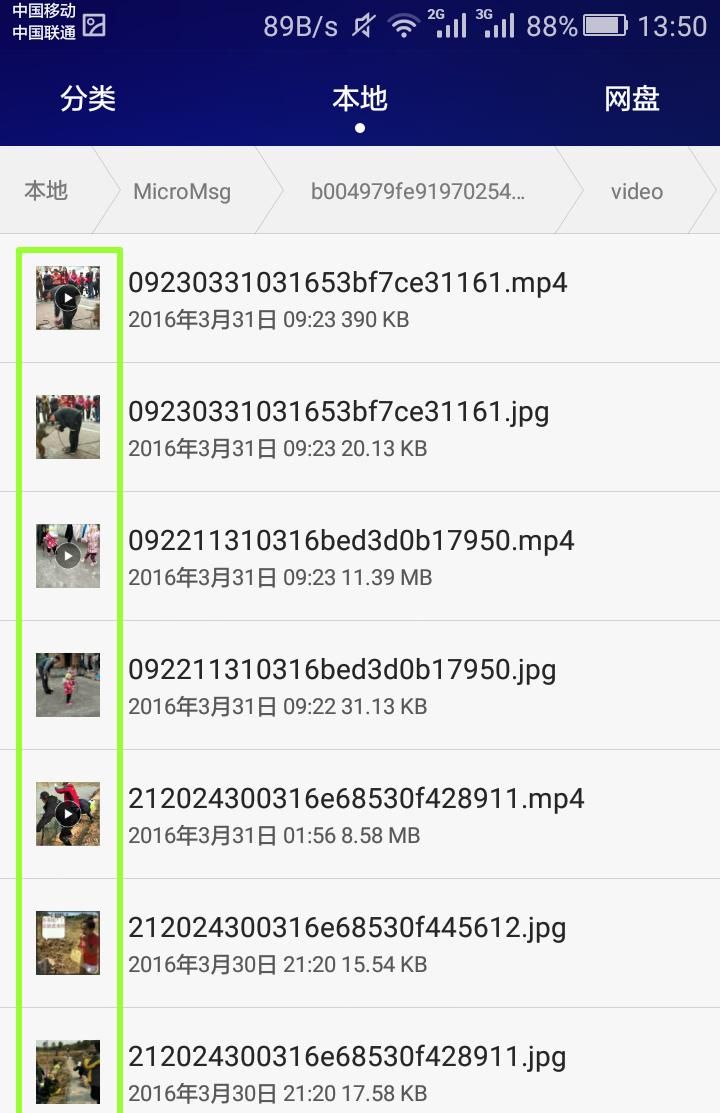This screenshot has width=720, height=1113.
Task: Tap the video breadcrumb item
Action: [x=637, y=191]
